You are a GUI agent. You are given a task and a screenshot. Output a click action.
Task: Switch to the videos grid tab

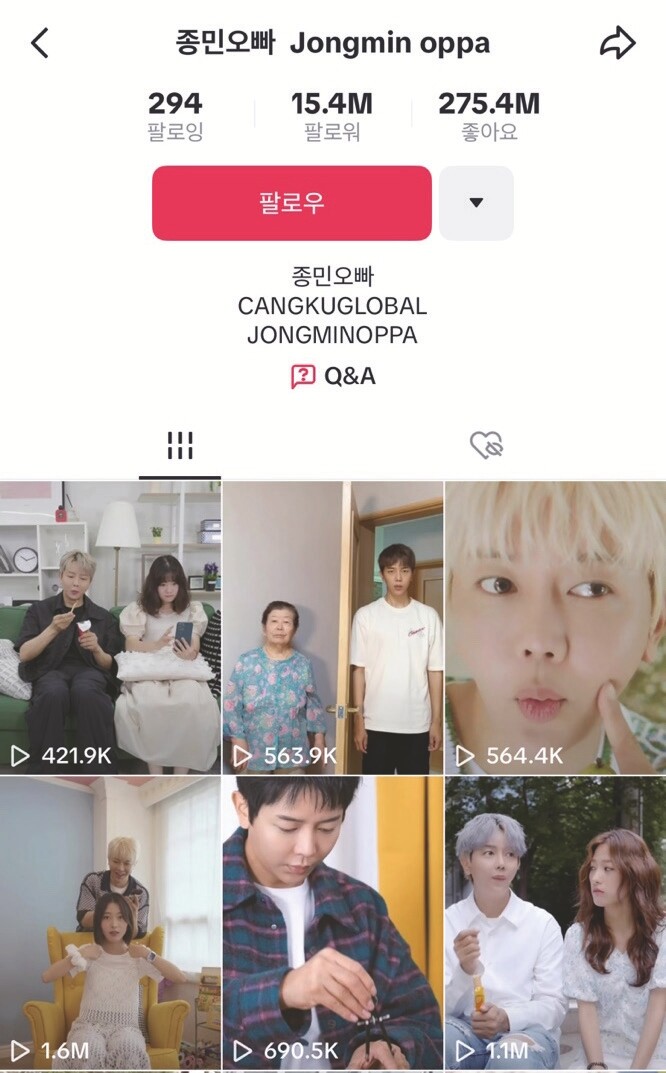(x=180, y=446)
